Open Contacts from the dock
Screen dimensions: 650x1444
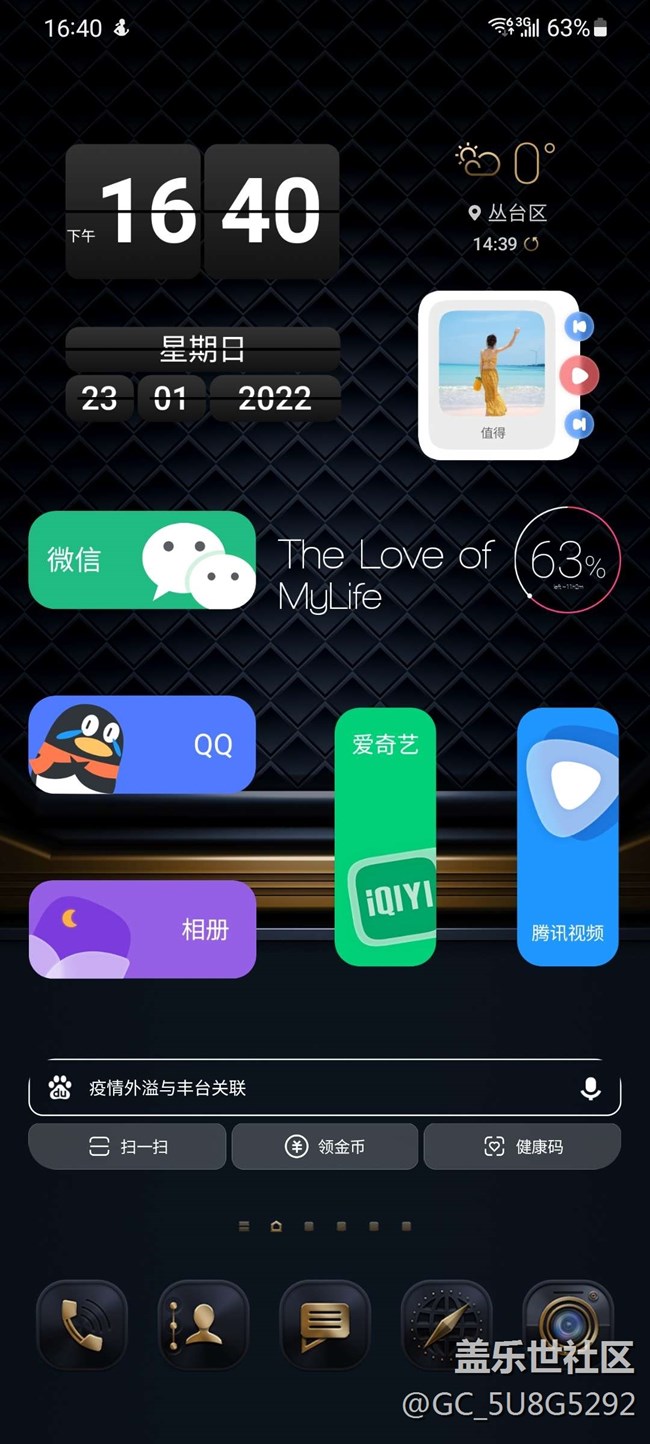point(203,1325)
